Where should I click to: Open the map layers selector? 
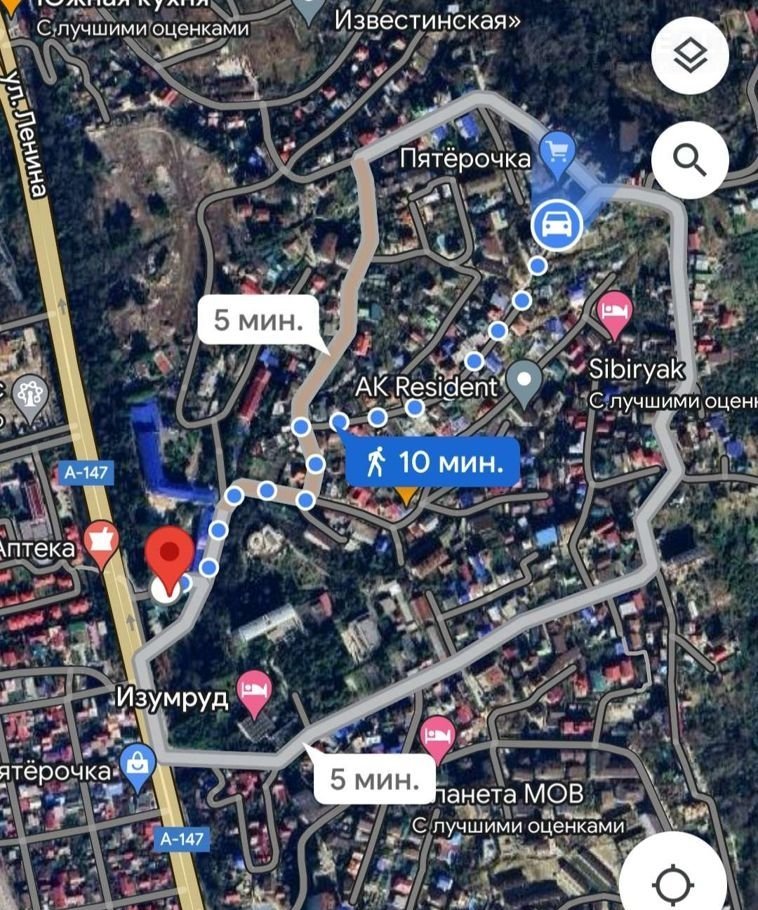[x=690, y=57]
